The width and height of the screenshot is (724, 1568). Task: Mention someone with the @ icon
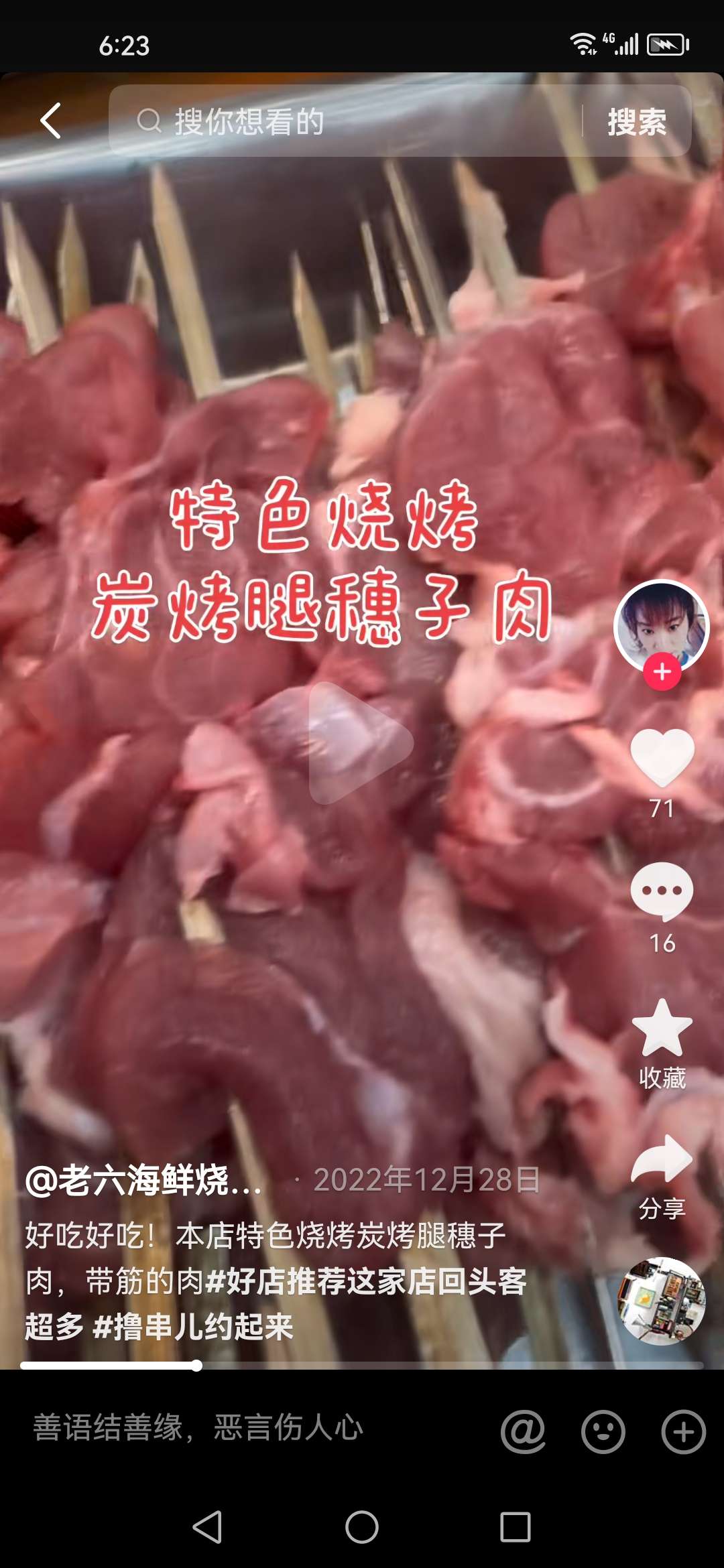[523, 1432]
